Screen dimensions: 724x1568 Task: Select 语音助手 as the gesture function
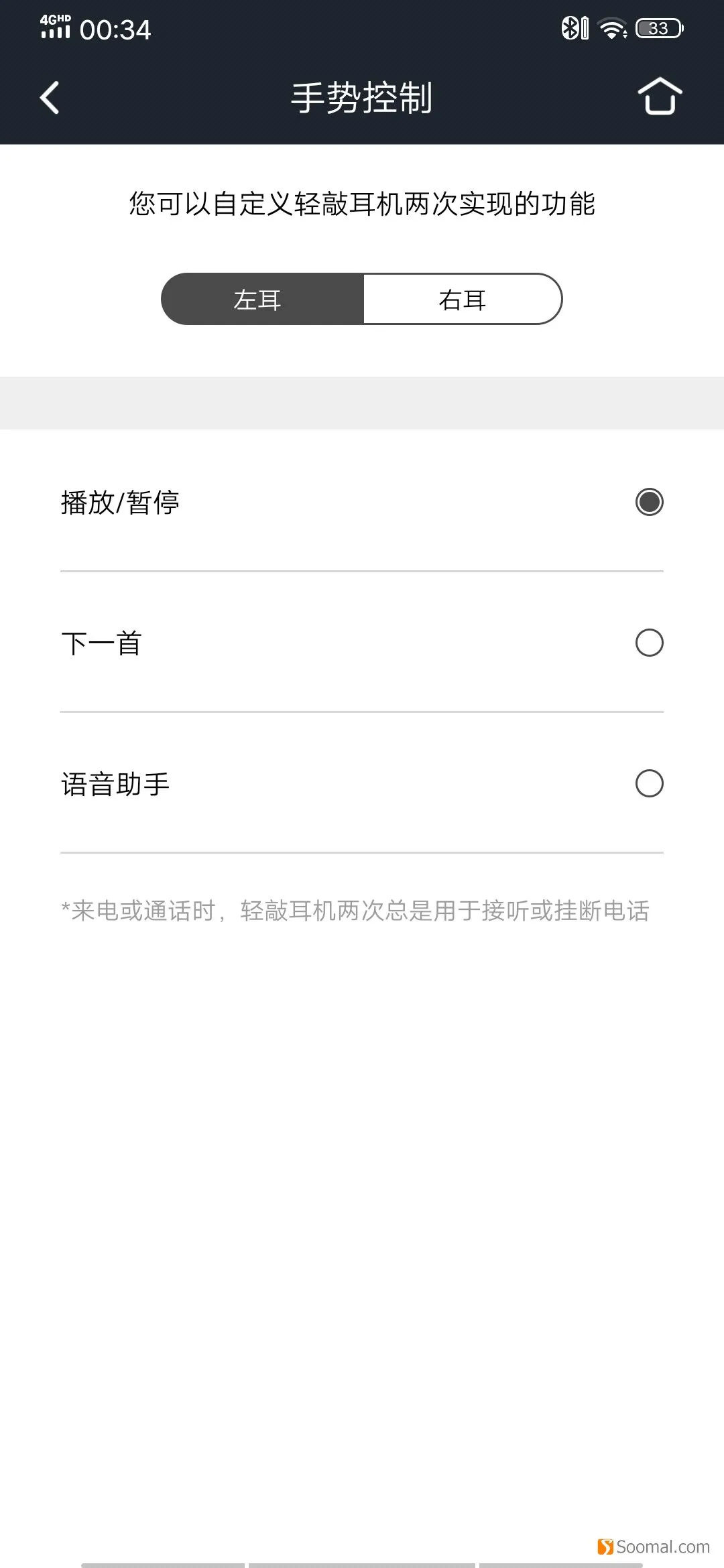click(362, 783)
